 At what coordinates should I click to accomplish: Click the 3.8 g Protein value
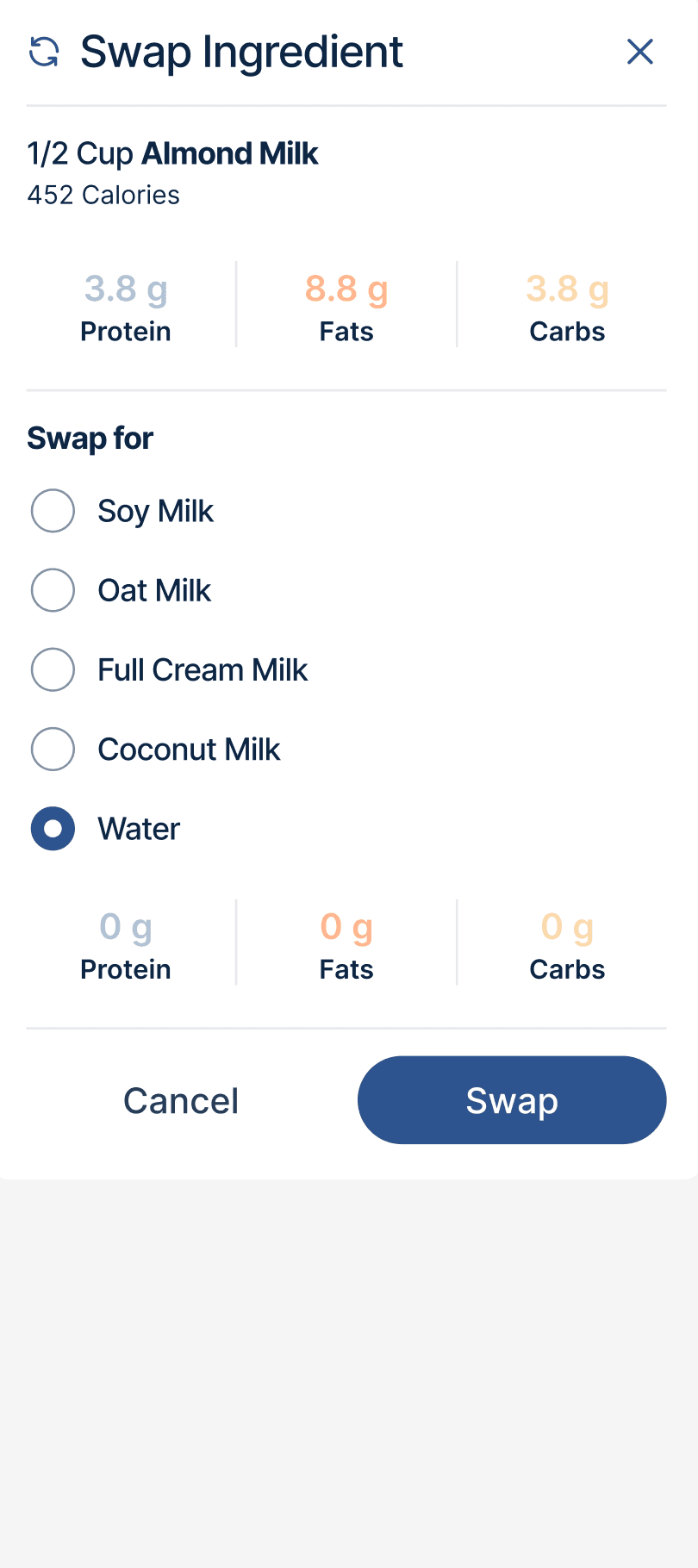(x=125, y=289)
